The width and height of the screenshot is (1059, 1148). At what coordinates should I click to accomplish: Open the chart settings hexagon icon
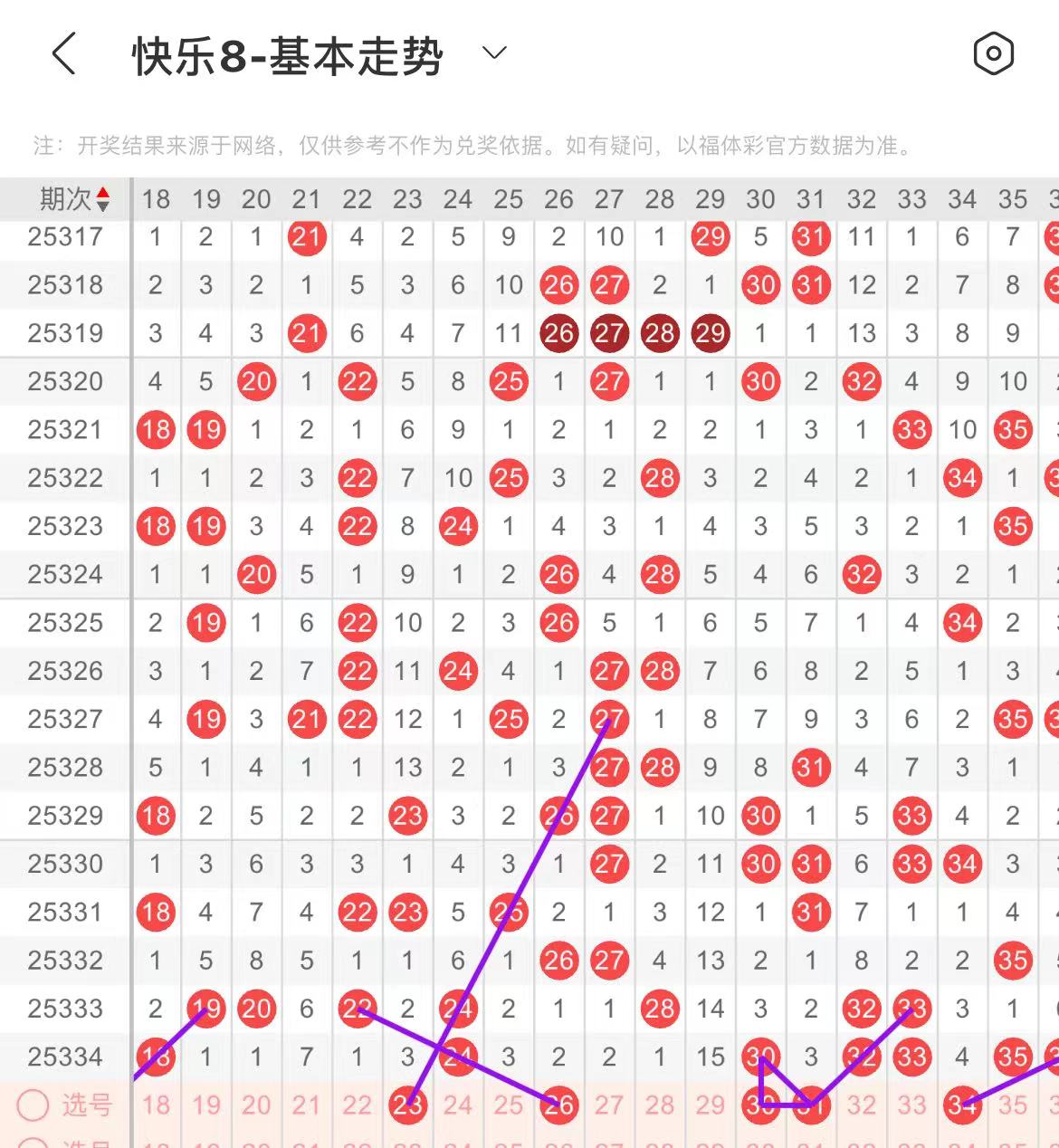(993, 54)
